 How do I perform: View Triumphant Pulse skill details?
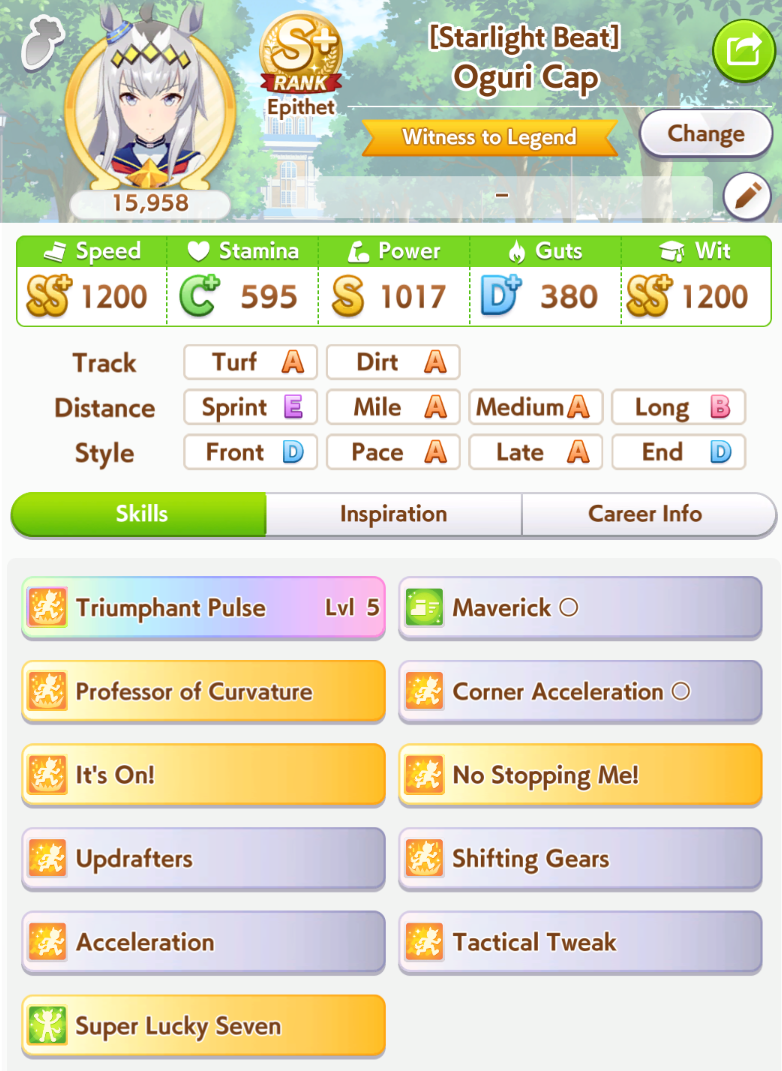pos(203,607)
